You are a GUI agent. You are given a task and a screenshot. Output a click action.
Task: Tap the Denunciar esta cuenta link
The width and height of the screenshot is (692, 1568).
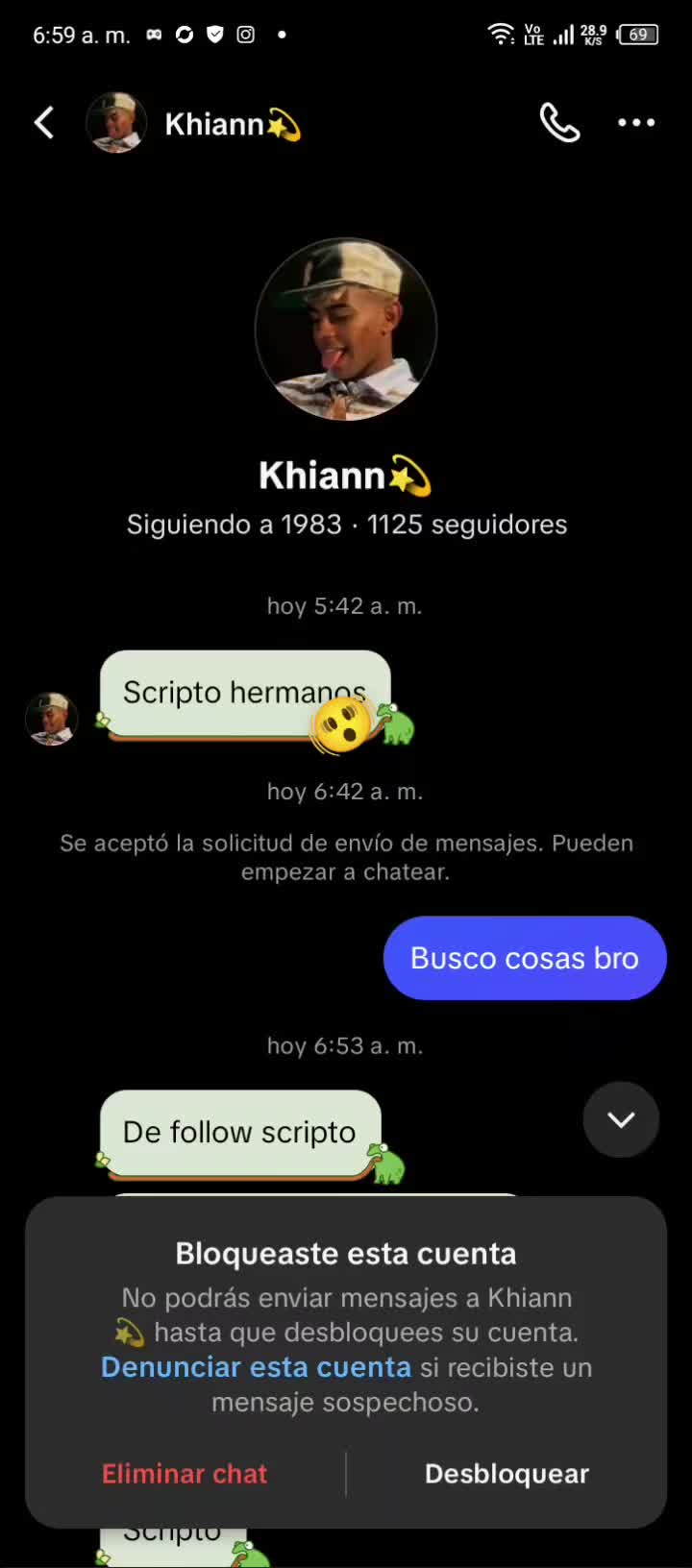pyautogui.click(x=256, y=1366)
